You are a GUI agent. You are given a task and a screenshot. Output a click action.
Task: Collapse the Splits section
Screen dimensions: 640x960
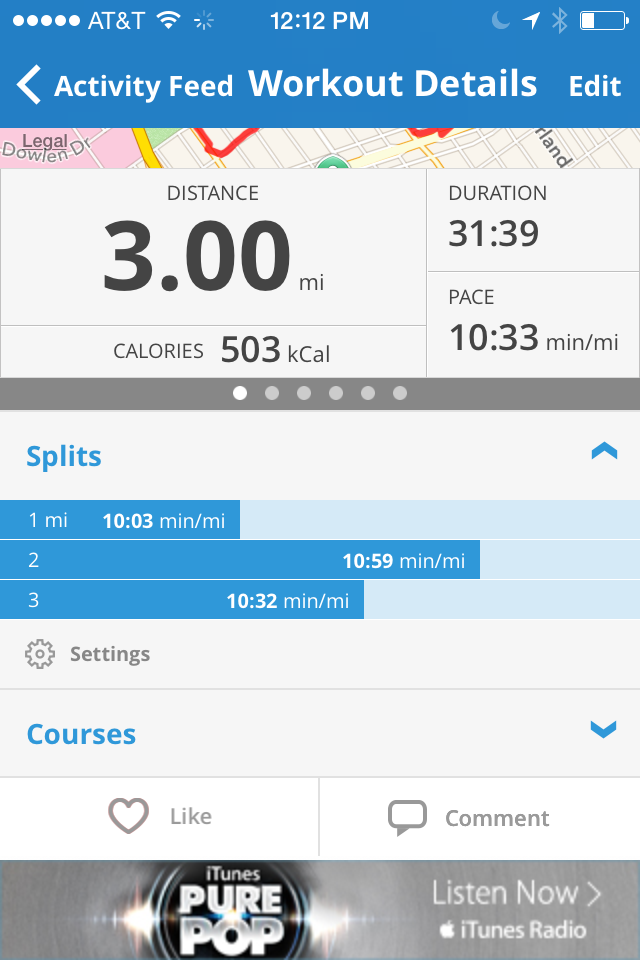(x=604, y=453)
